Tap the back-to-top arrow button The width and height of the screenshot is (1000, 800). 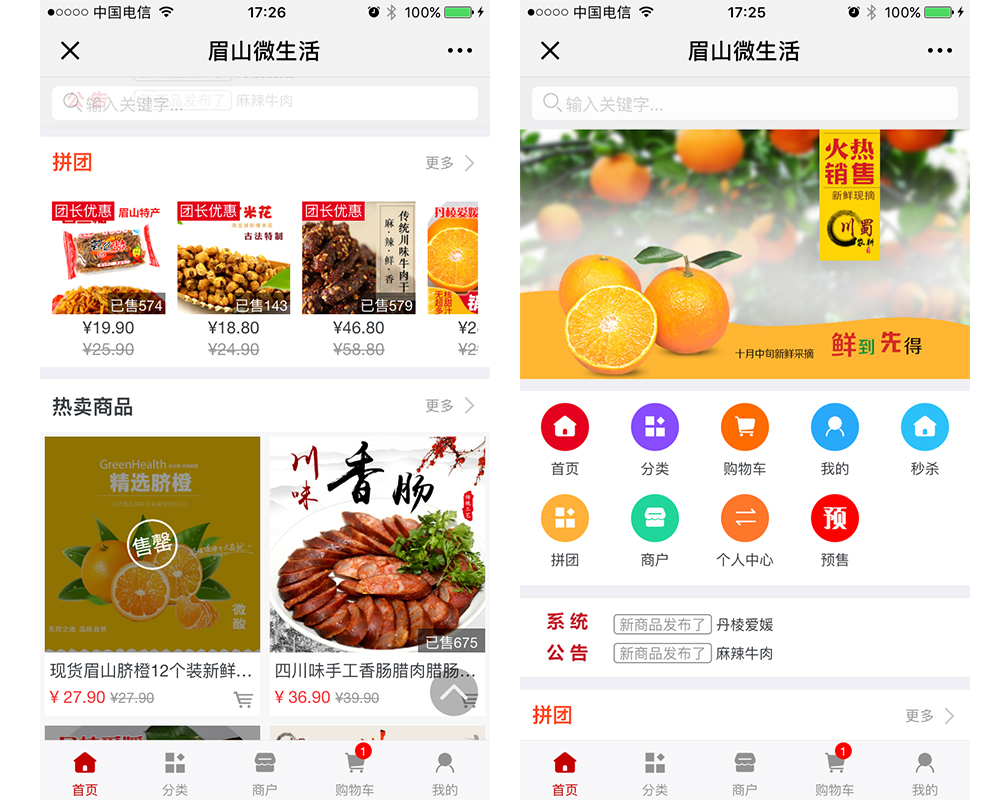[x=453, y=692]
